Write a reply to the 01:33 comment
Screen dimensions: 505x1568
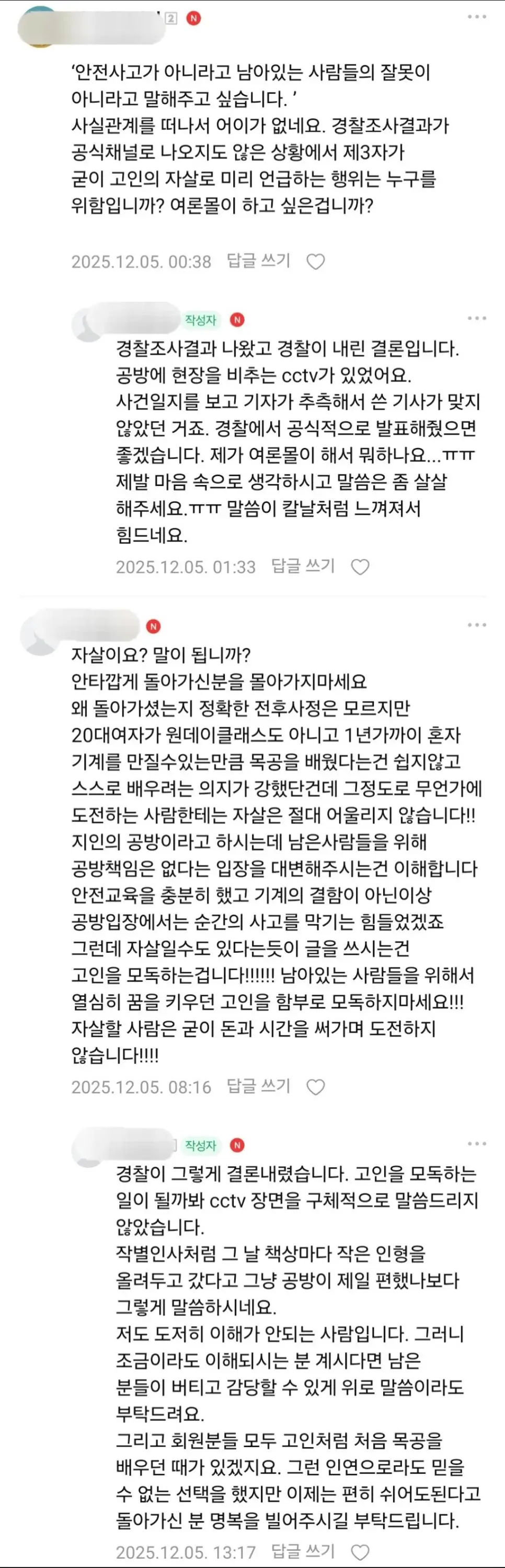[303, 566]
